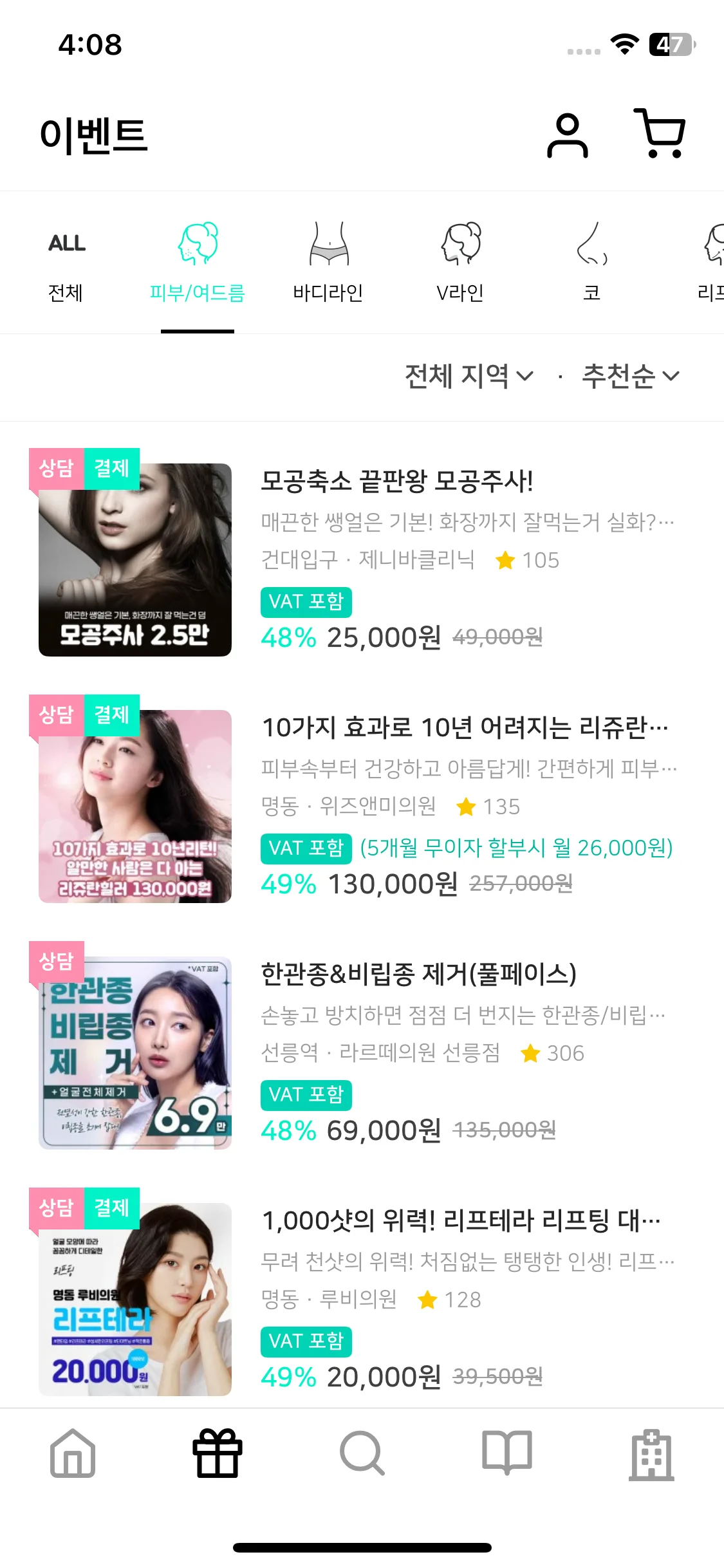This screenshot has width=724, height=1568.
Task: Expand the 추천순 sort dropdown
Action: [630, 376]
